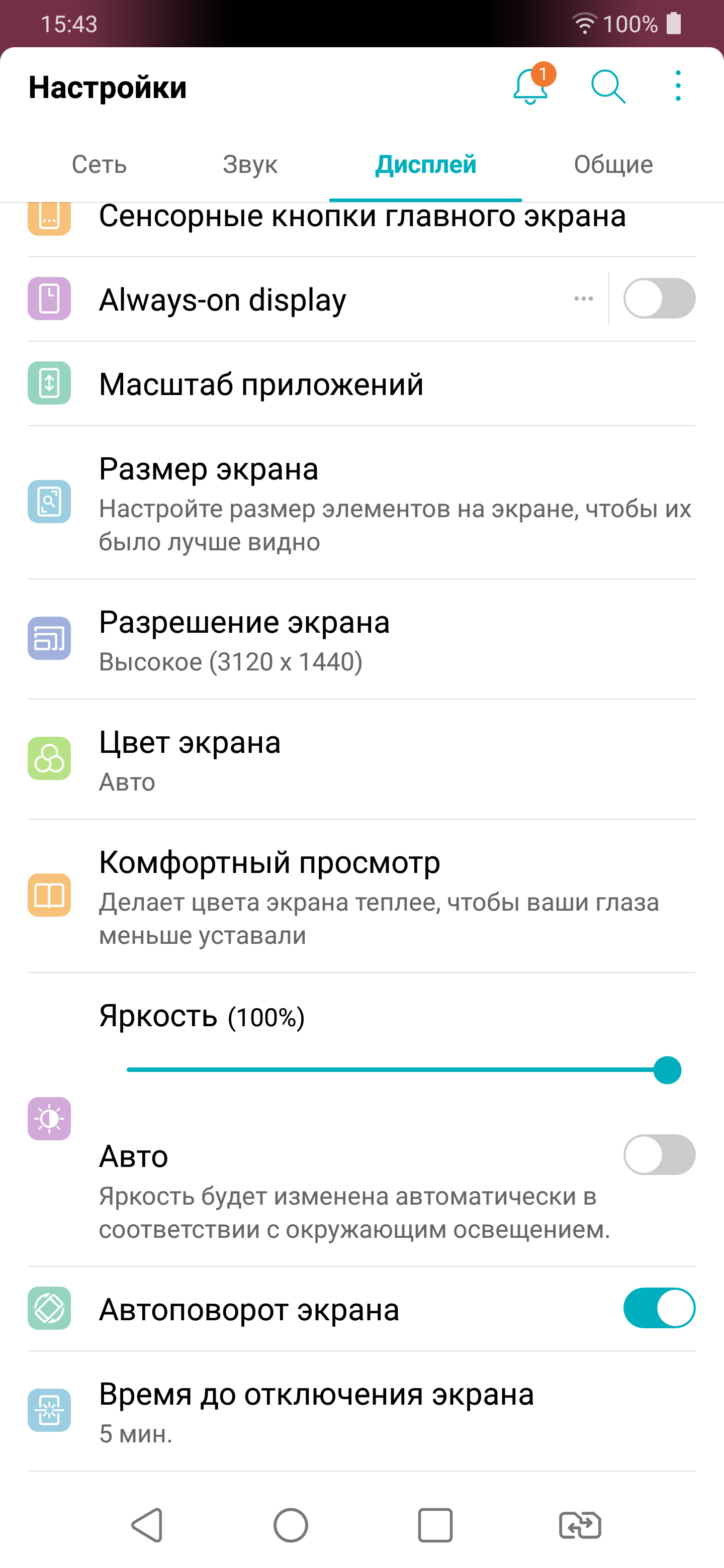Turn on Авто brightness
The height and width of the screenshot is (1568, 724).
pyautogui.click(x=659, y=1155)
